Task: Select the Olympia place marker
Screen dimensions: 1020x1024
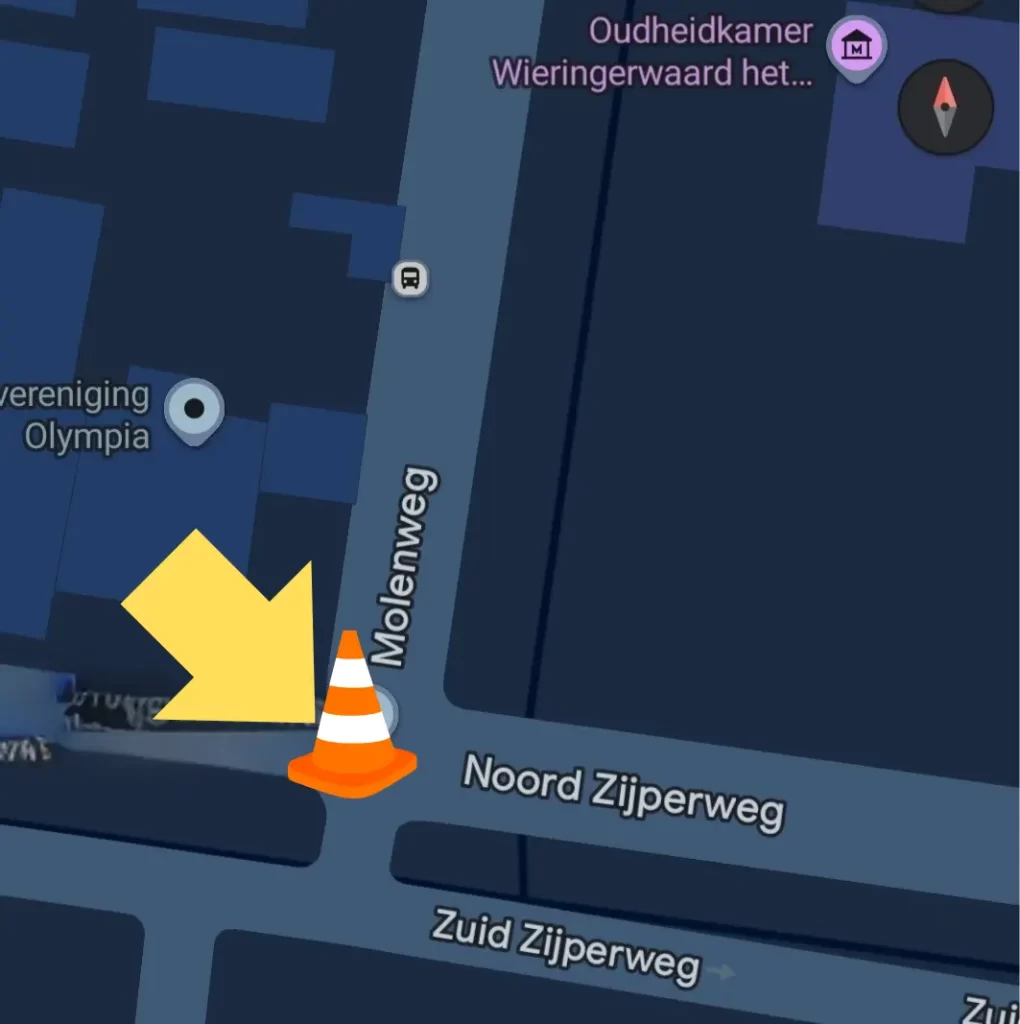Action: (x=195, y=409)
